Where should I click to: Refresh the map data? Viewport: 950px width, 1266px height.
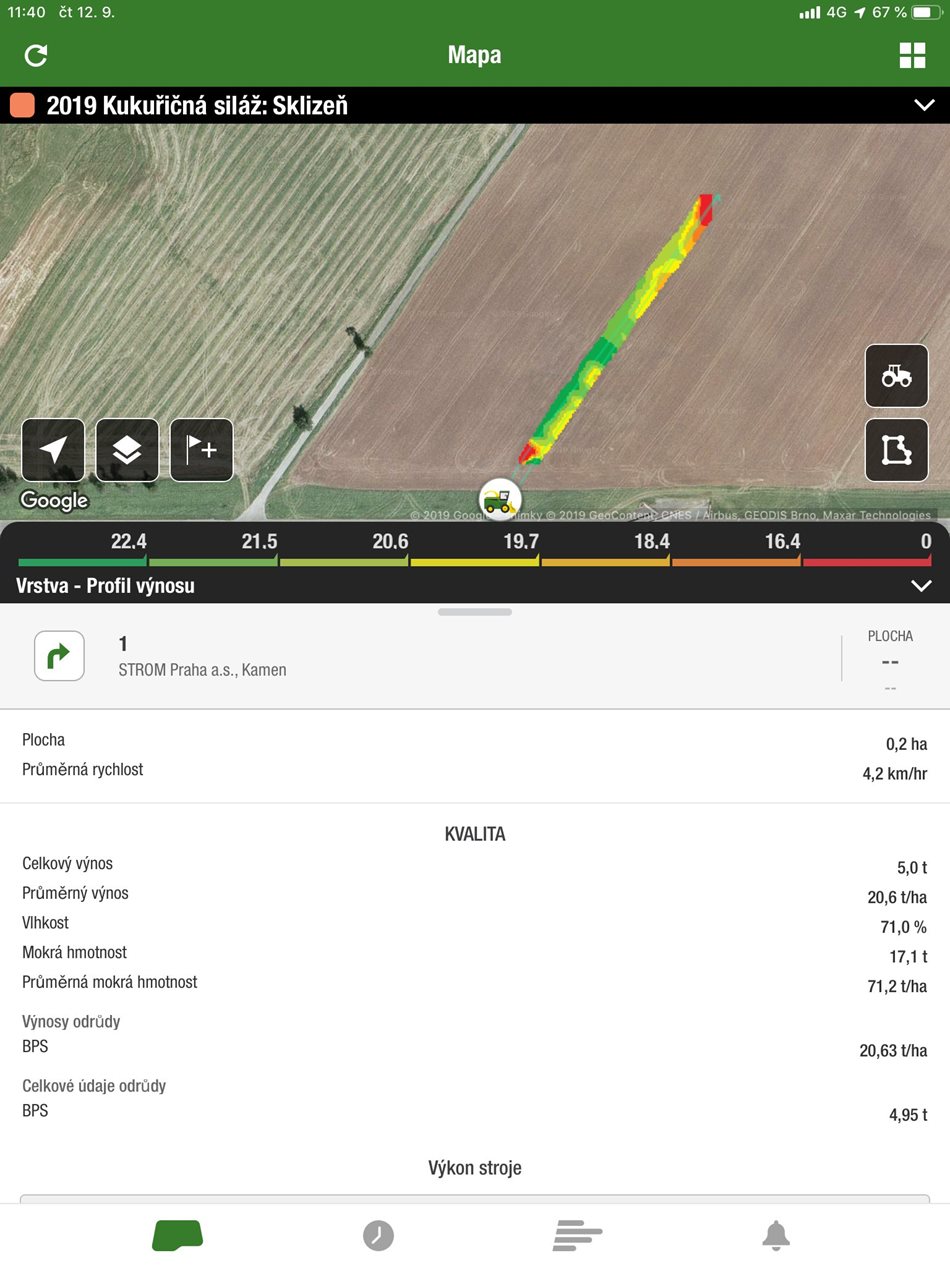tap(36, 55)
